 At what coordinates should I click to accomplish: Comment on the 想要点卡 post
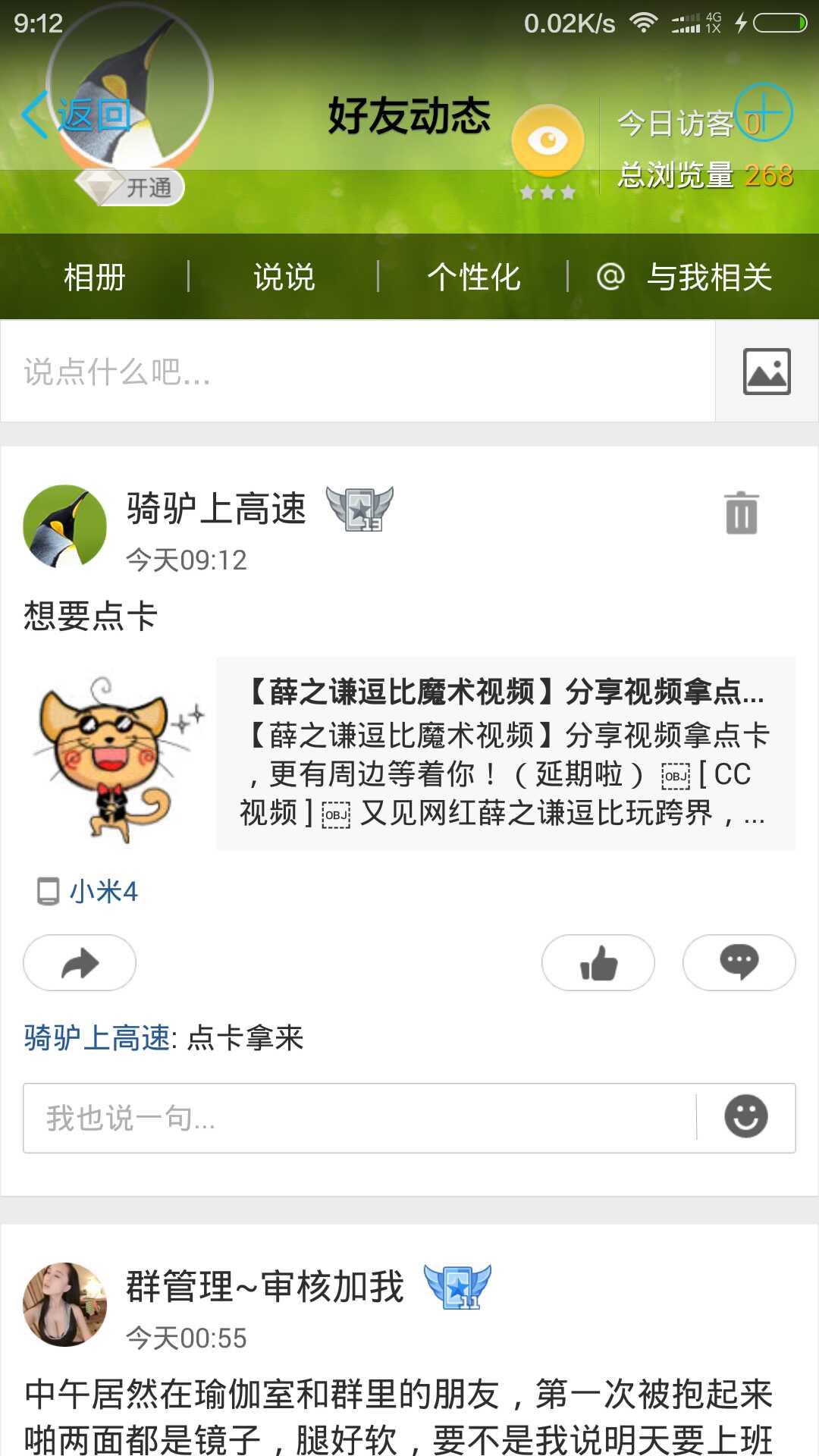[x=739, y=963]
